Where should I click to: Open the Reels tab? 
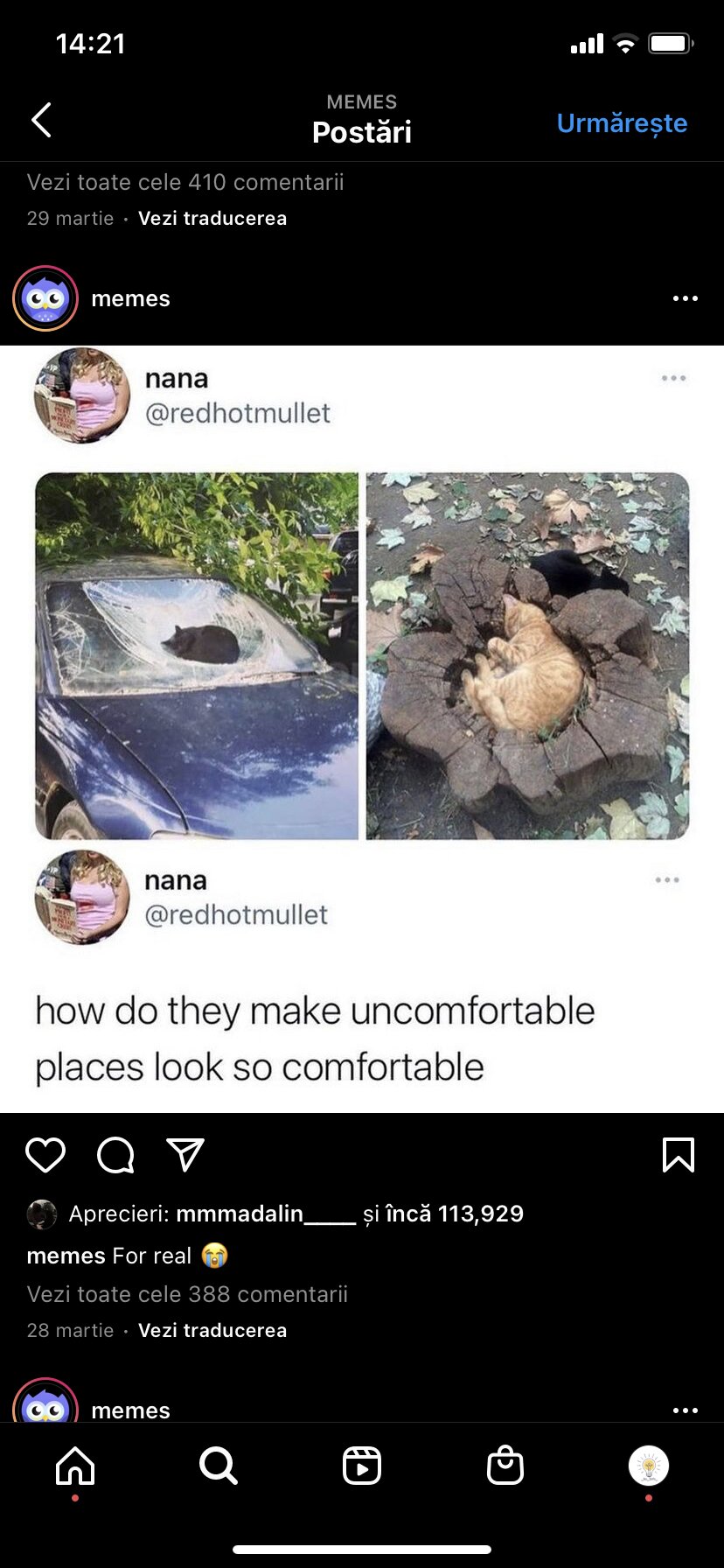(x=362, y=1466)
